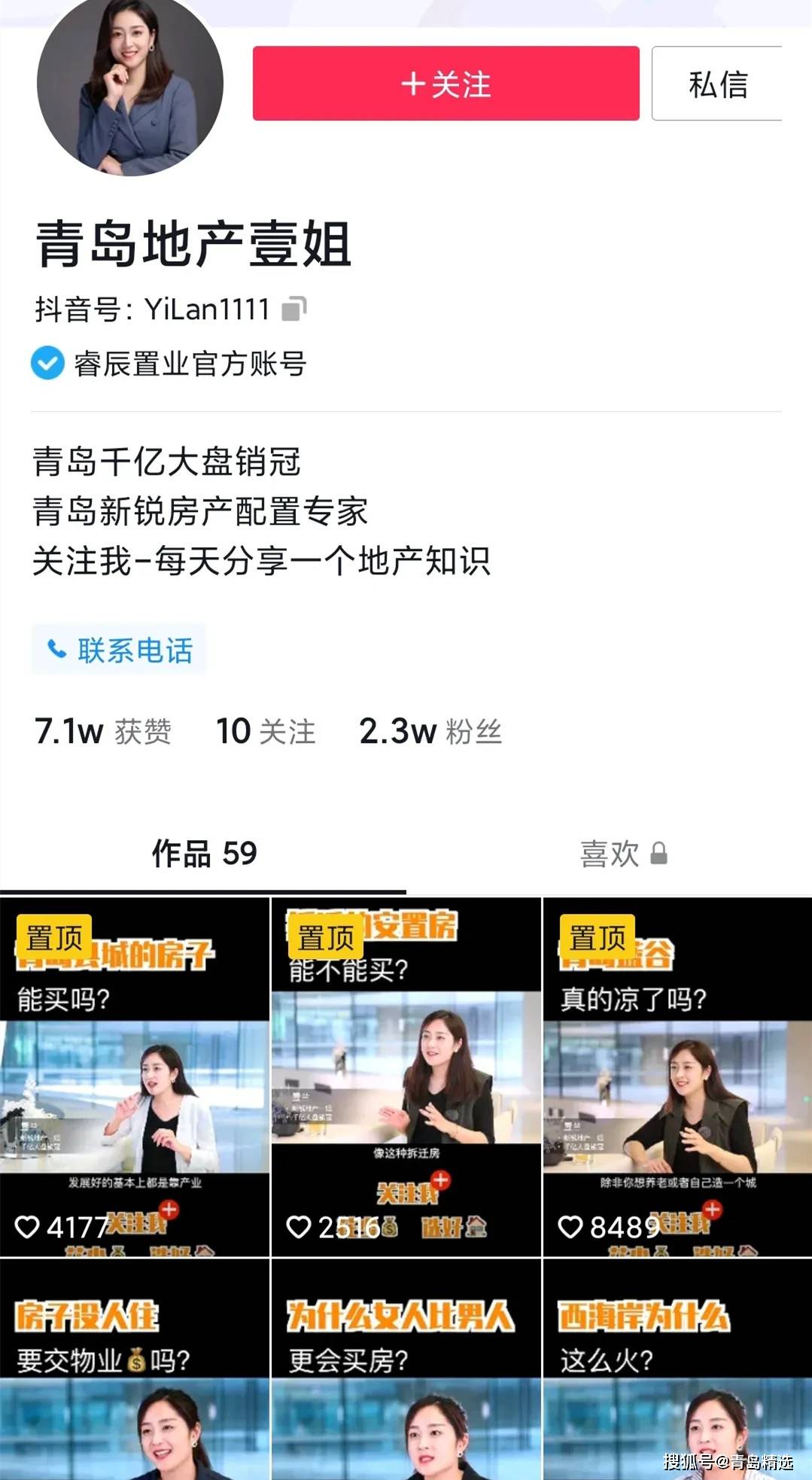Viewport: 812px width, 1480px height.
Task: Switch to the 作品 59 tab
Action: pyautogui.click(x=204, y=854)
